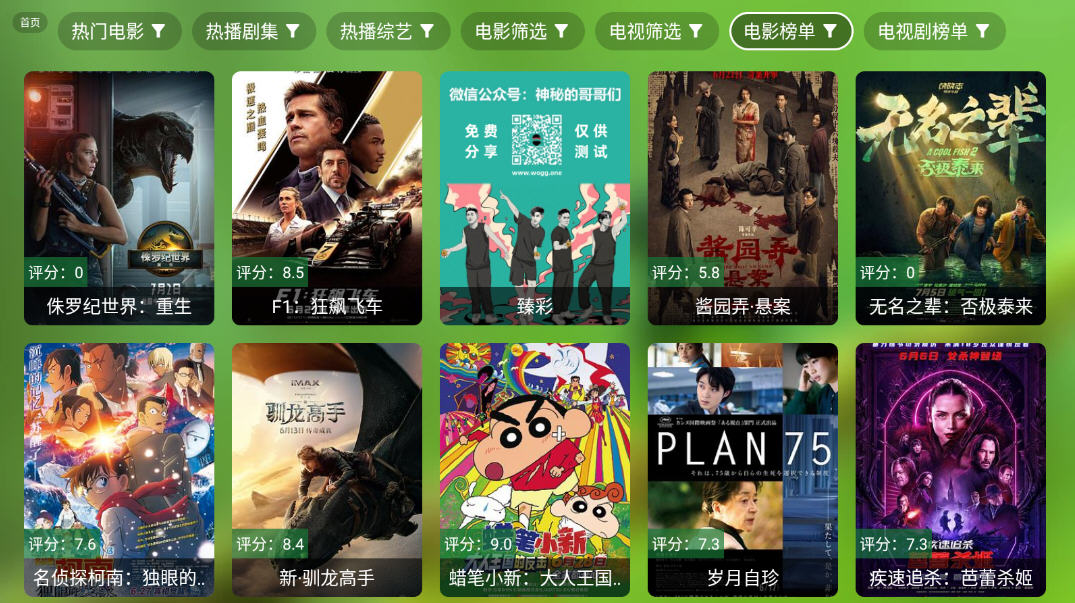
Task: Switch to 热播综艺 category
Action: coord(387,31)
